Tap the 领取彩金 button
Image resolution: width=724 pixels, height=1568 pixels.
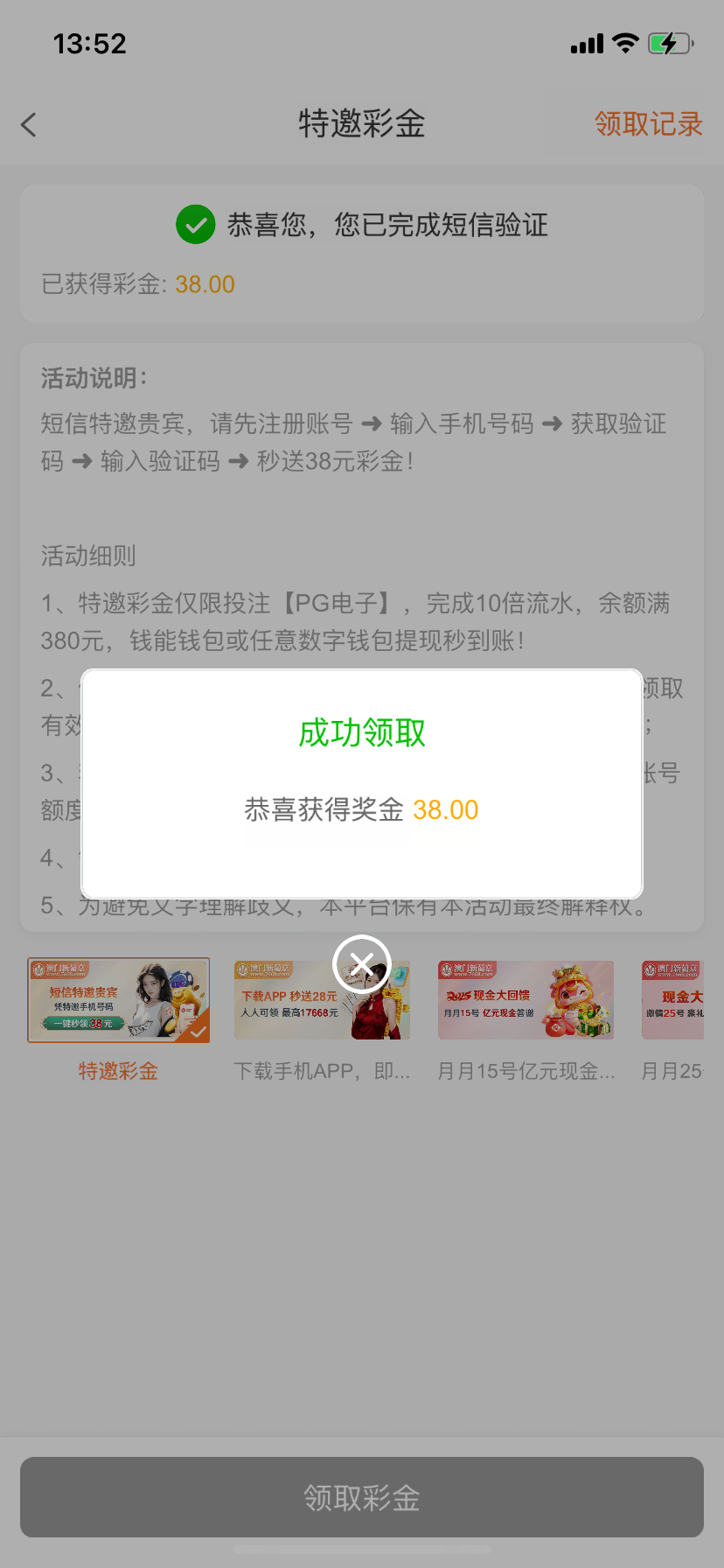click(x=362, y=1497)
